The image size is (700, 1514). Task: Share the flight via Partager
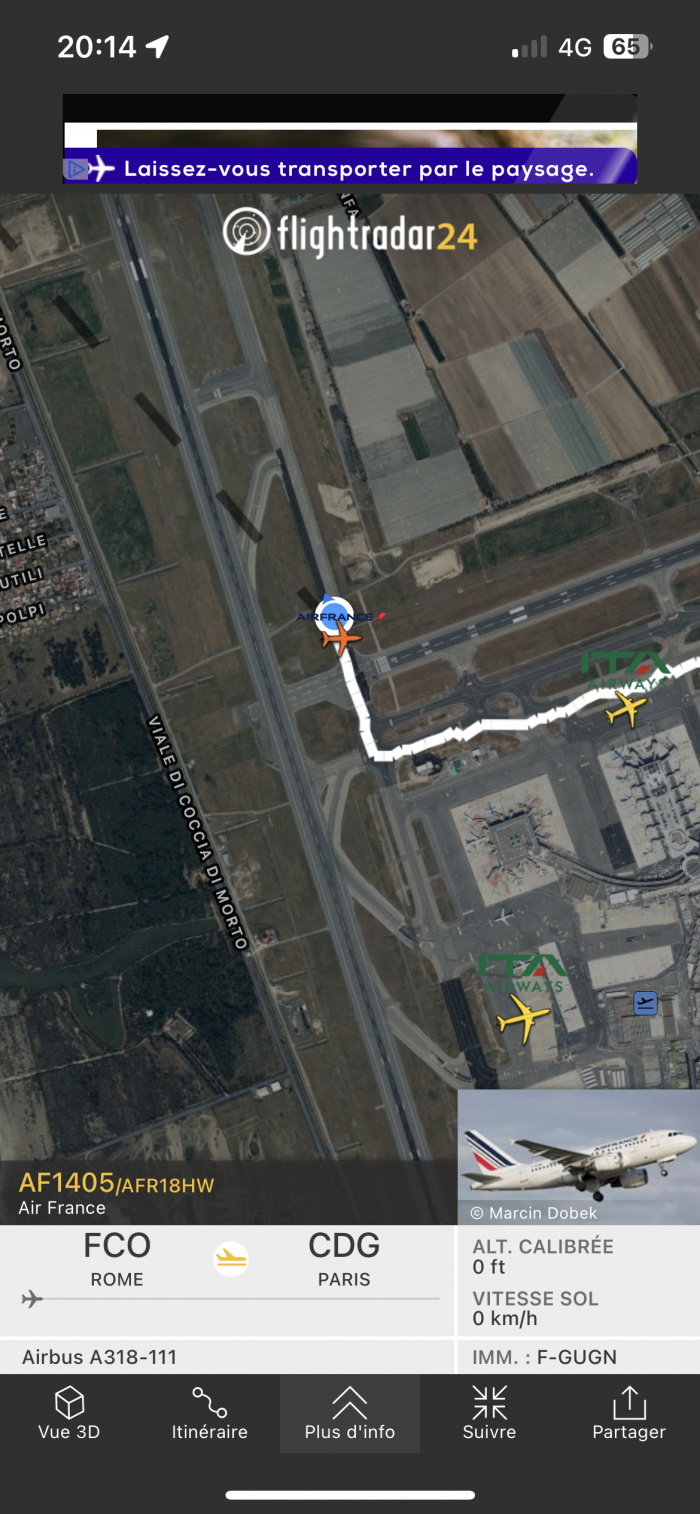point(628,1412)
